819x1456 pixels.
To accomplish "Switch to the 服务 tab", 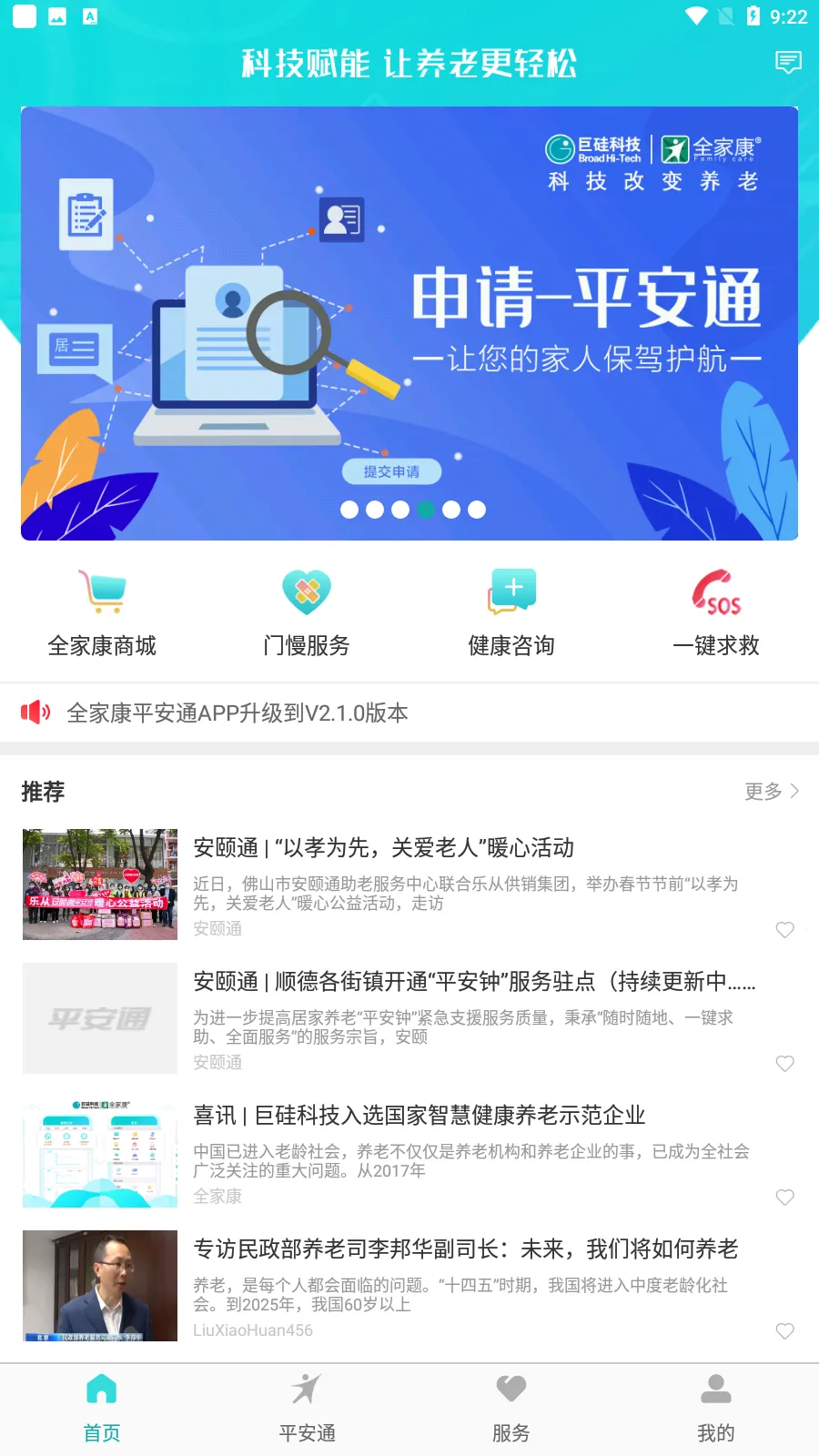I will point(511,1409).
